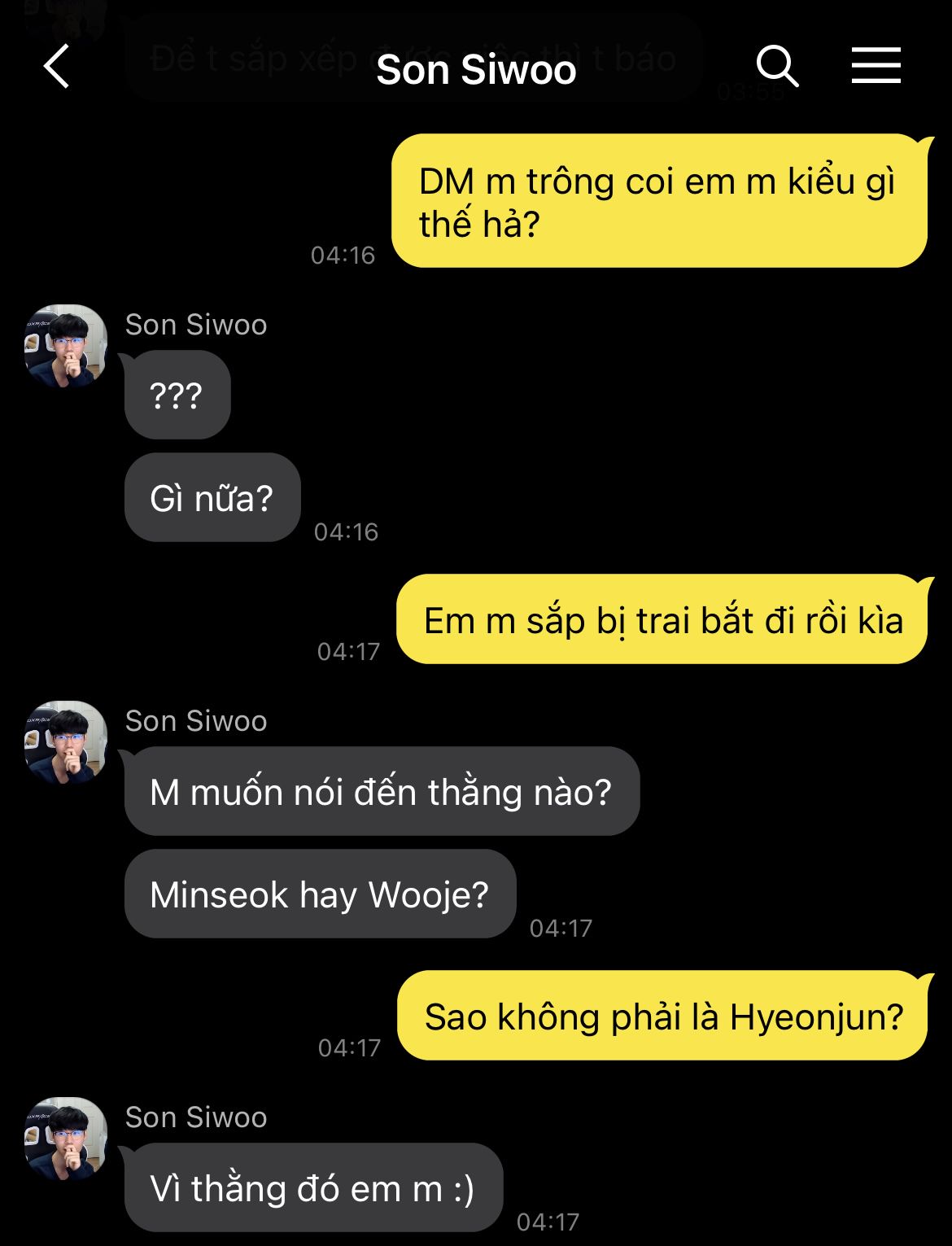
Task: Open the chat menu drawer
Action: click(x=876, y=66)
